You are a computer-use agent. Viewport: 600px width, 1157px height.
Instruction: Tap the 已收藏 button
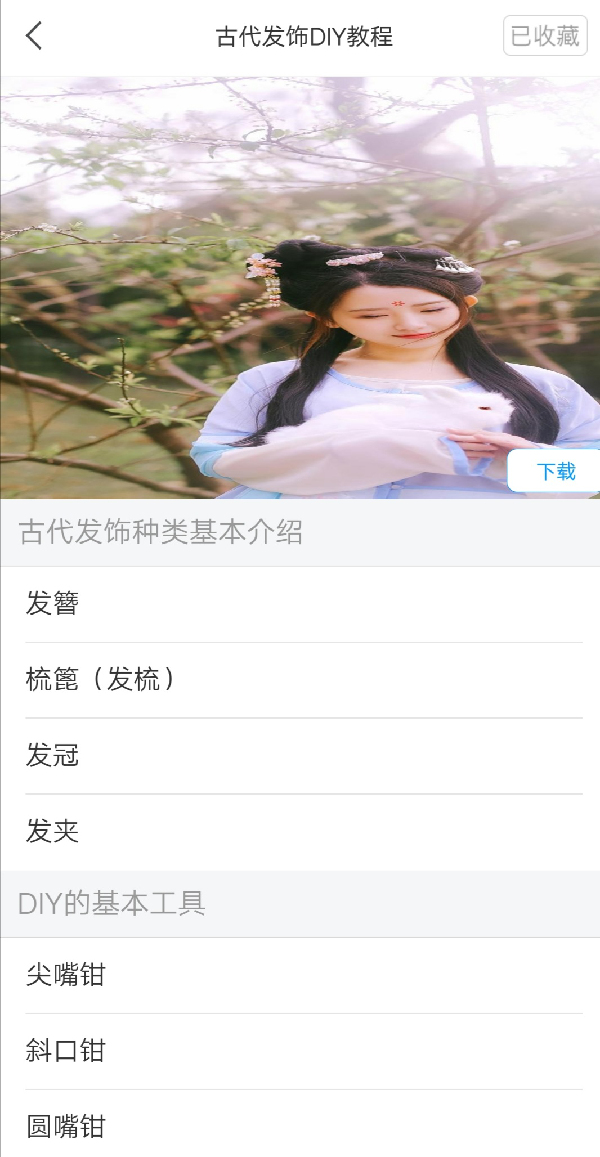pos(545,37)
